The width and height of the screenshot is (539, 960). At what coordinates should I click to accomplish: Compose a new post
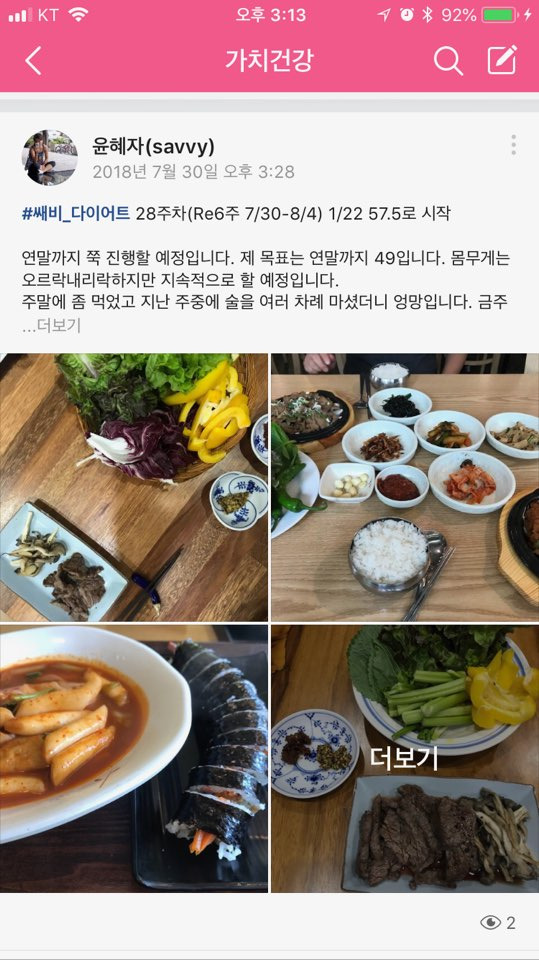click(x=502, y=60)
